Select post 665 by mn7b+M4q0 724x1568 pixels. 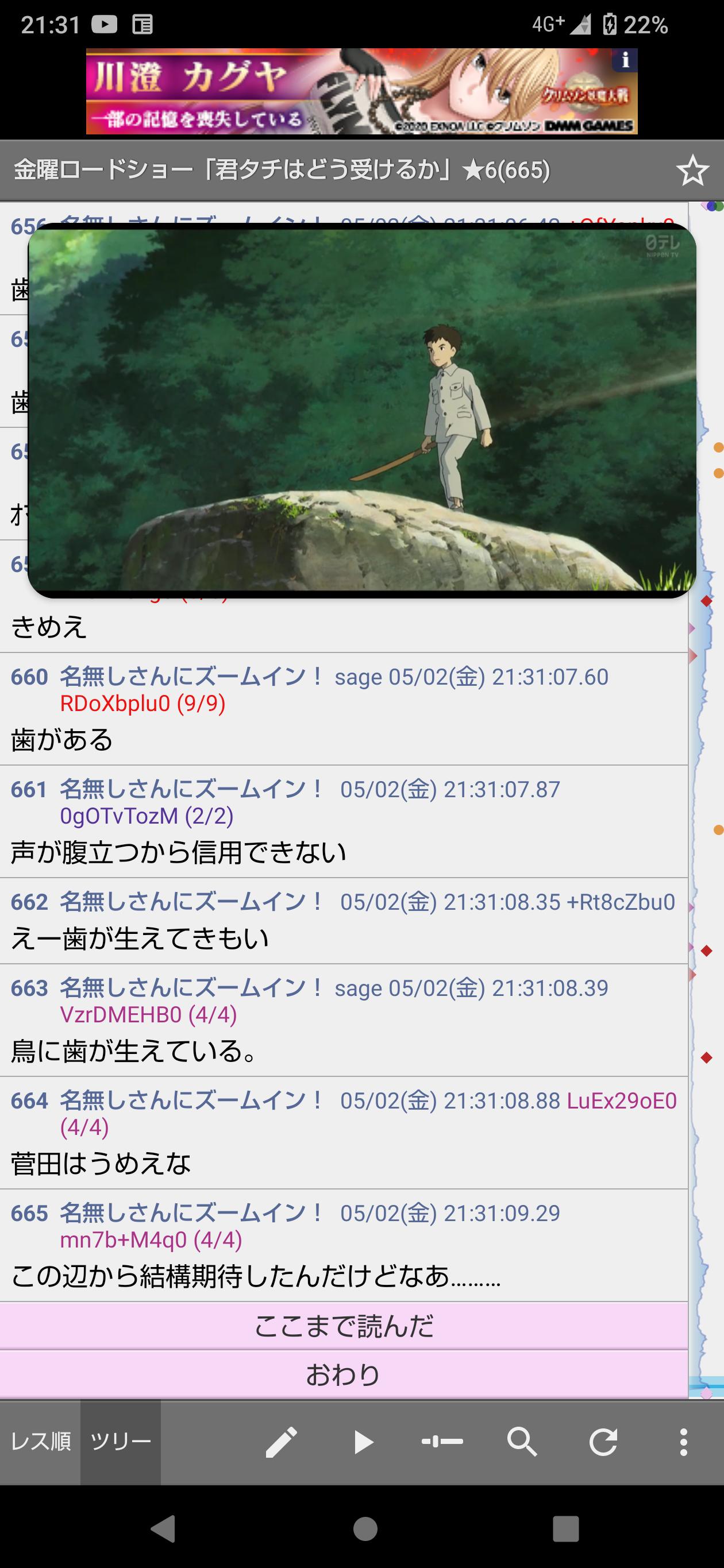pos(344,1245)
